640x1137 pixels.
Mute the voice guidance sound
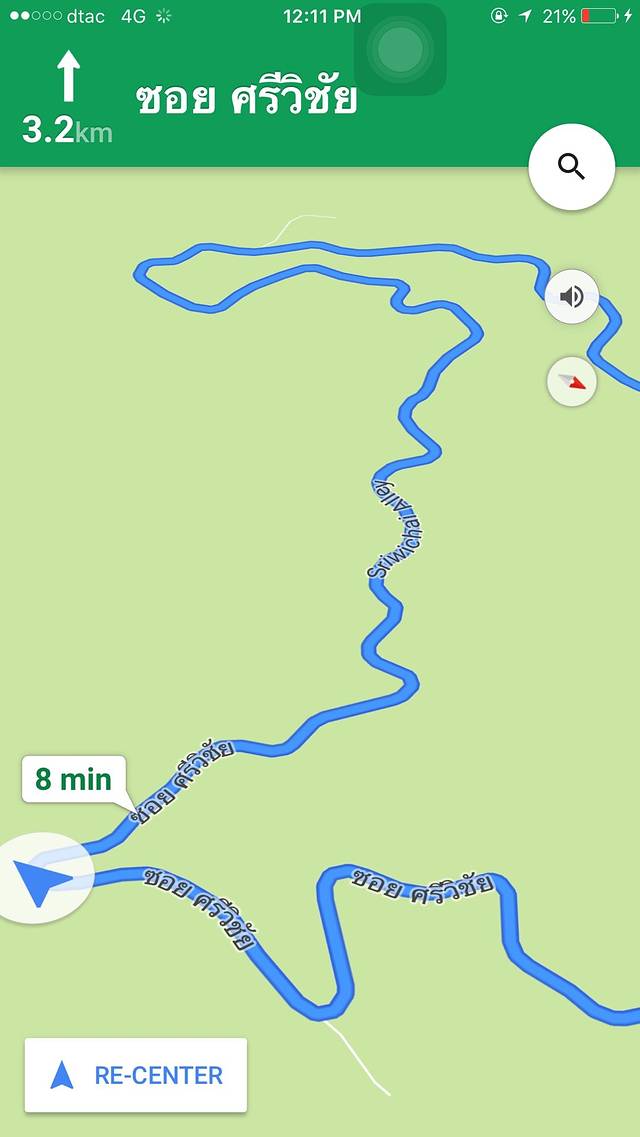[572, 297]
